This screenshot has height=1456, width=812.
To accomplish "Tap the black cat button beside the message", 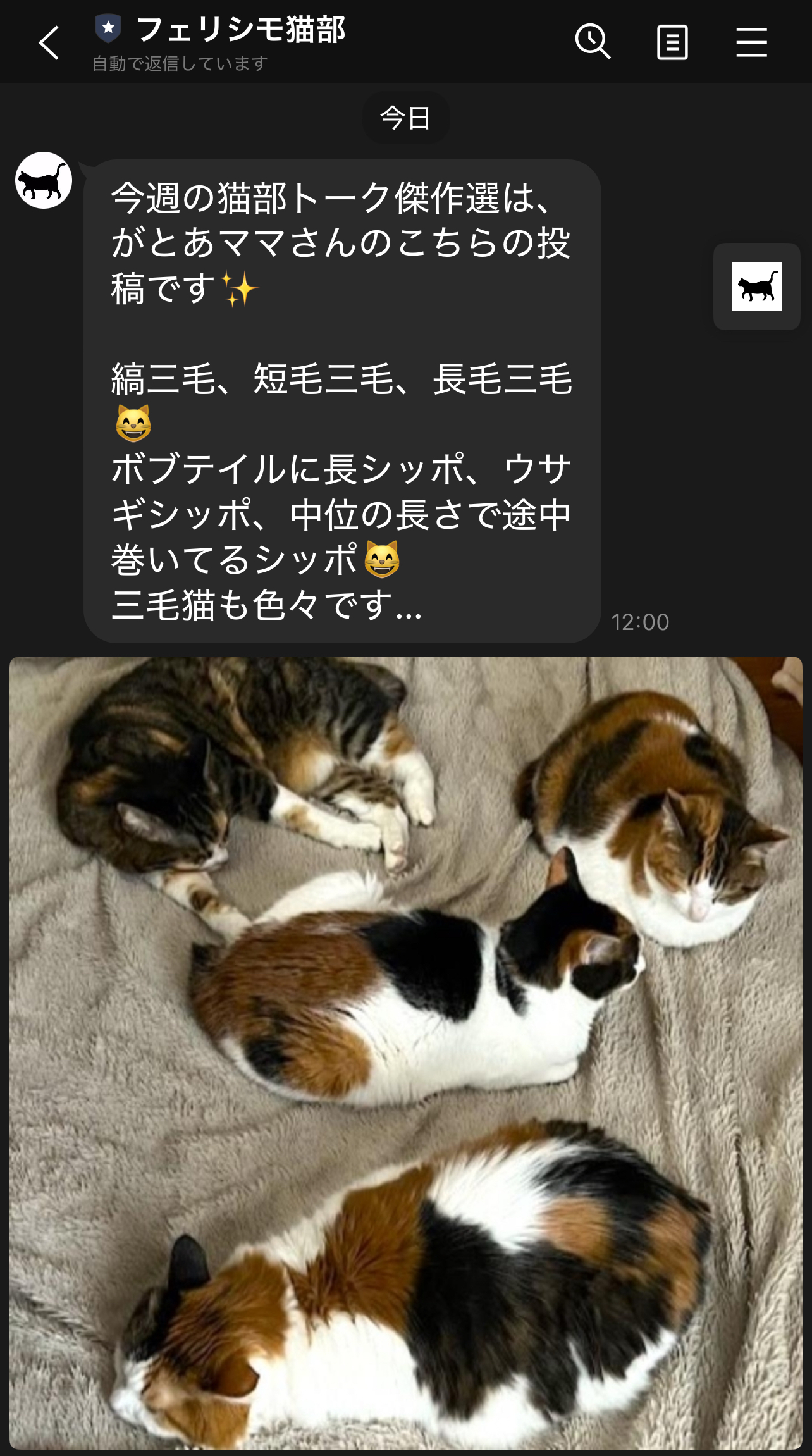I will 756,287.
